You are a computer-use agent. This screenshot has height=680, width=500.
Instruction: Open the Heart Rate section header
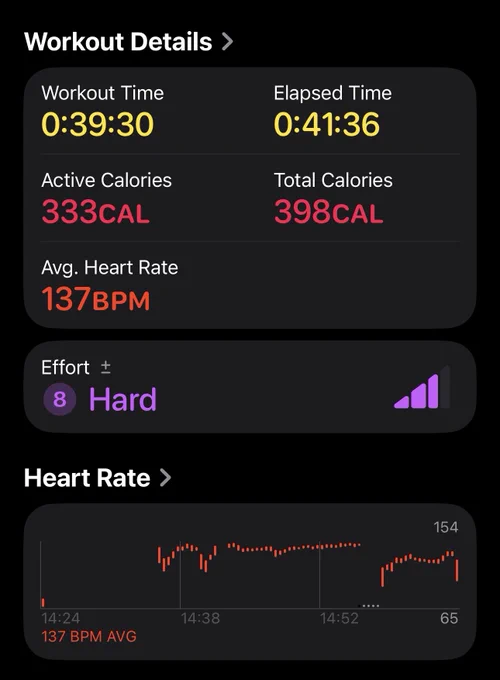pos(98,478)
